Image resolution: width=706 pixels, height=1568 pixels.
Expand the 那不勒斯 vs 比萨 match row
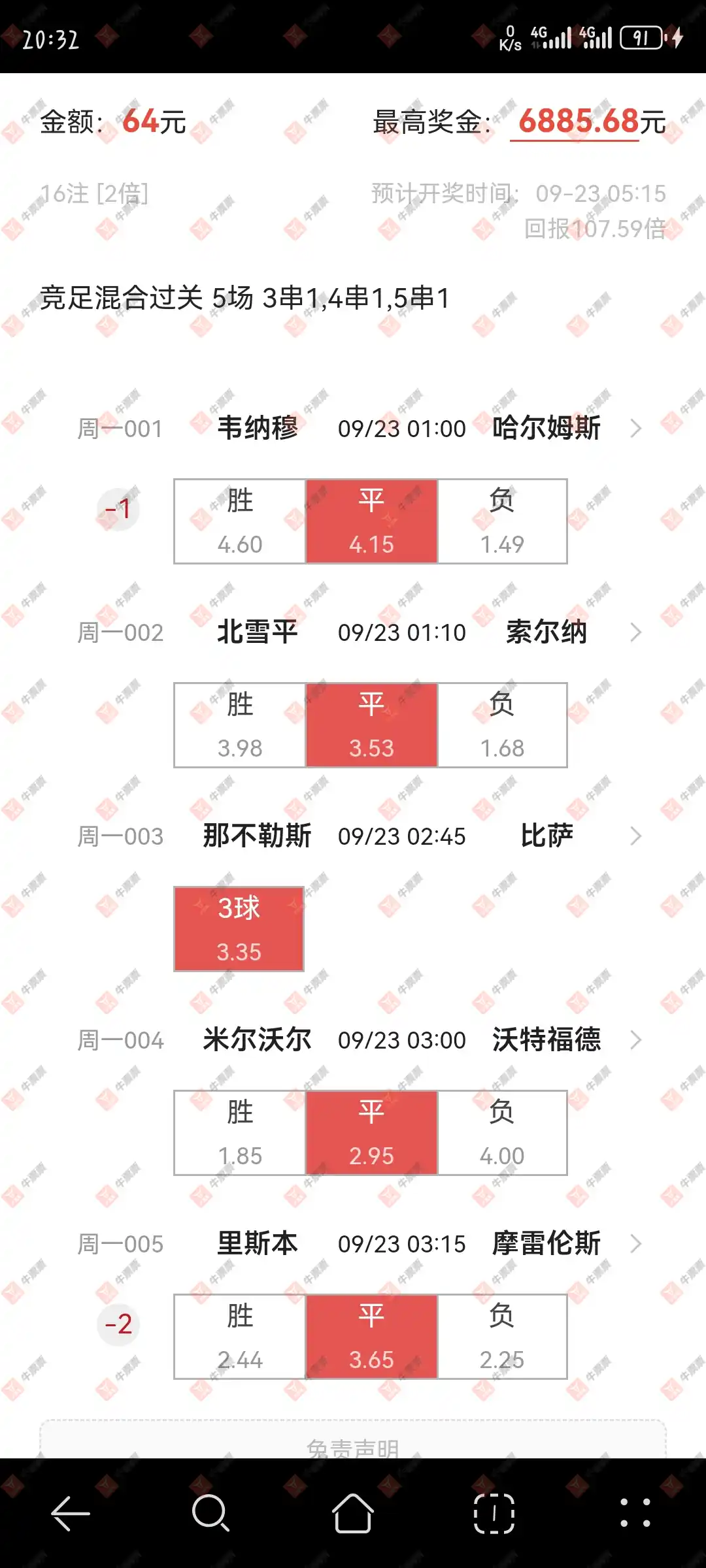635,836
